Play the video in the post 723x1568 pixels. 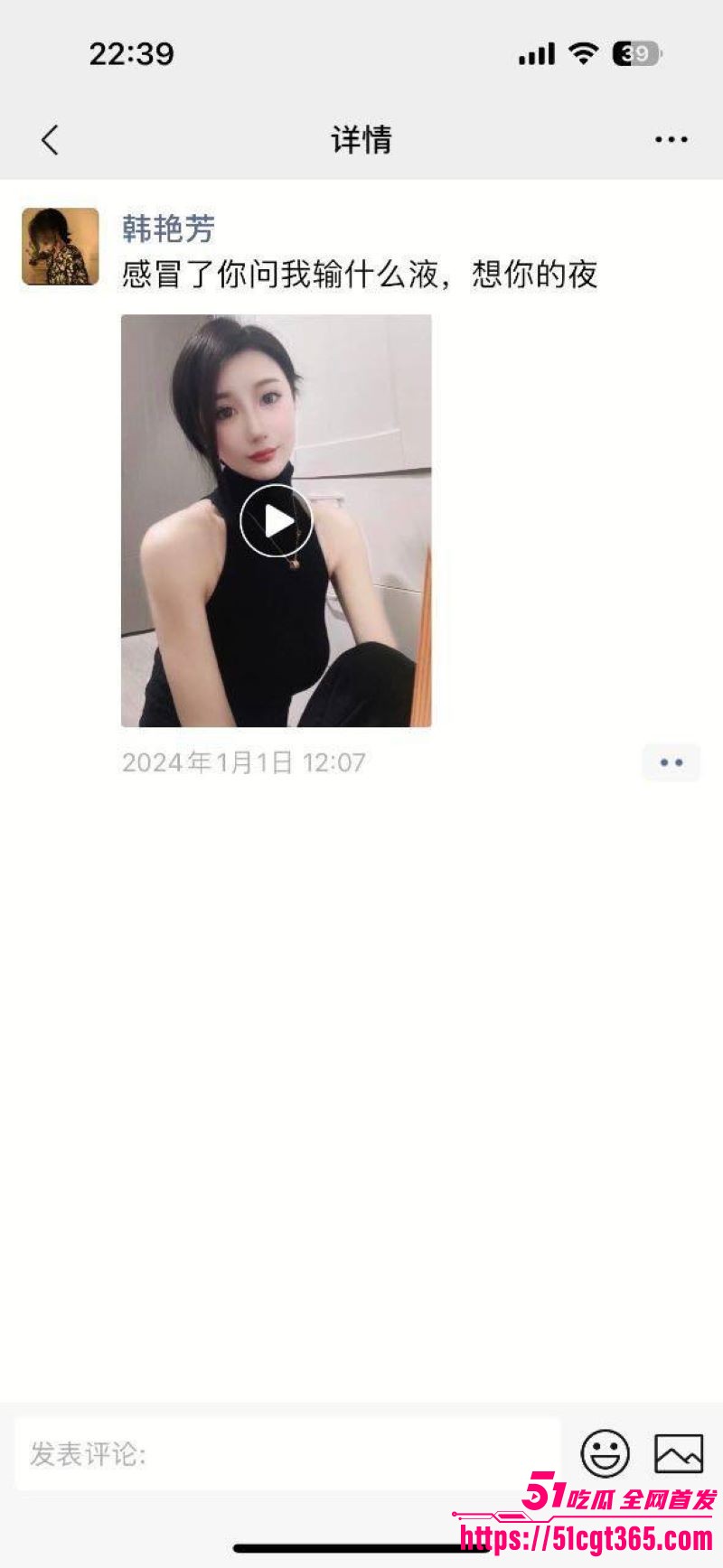[x=277, y=521]
